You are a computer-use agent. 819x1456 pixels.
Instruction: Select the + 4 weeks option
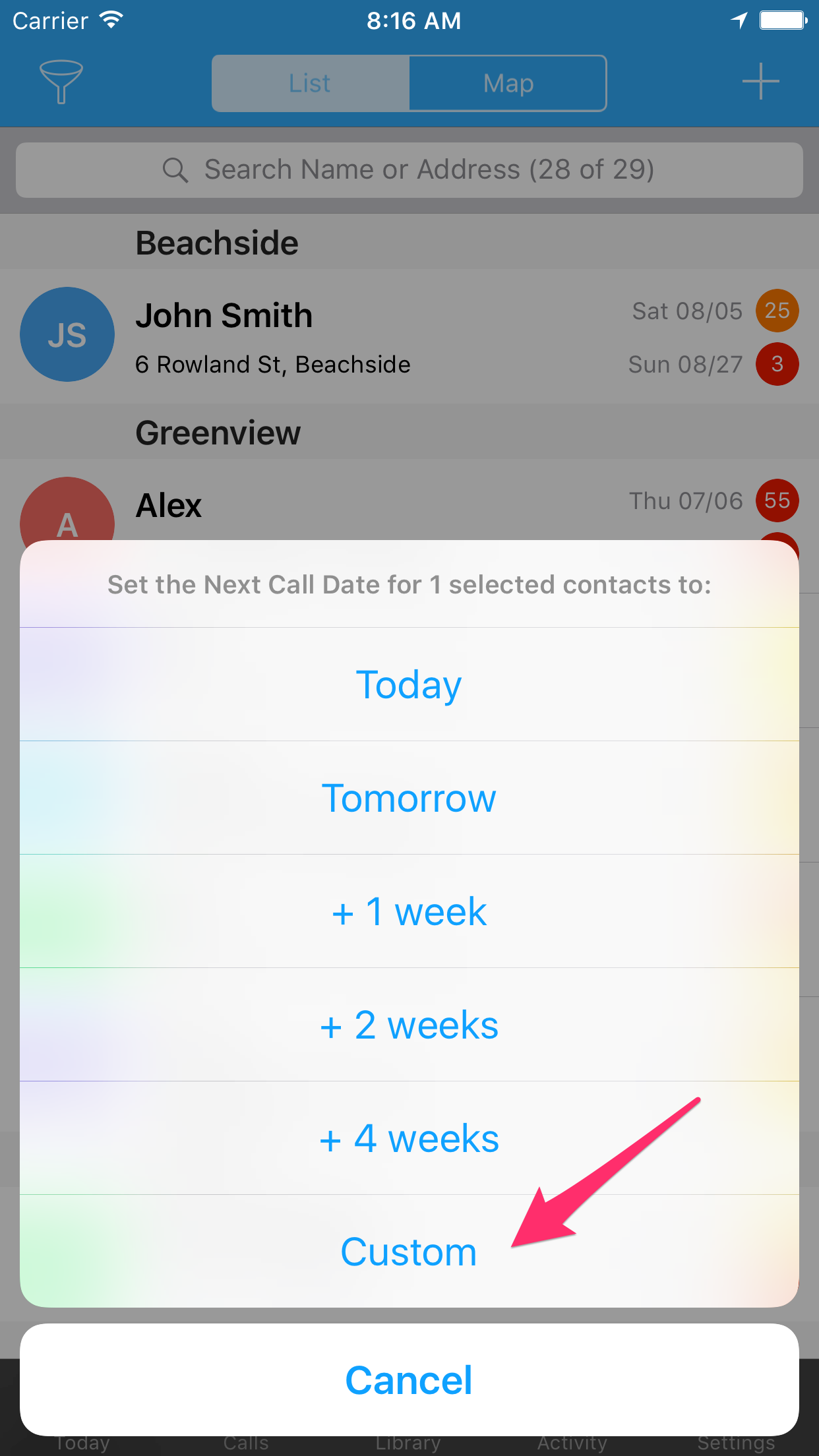pyautogui.click(x=409, y=1138)
